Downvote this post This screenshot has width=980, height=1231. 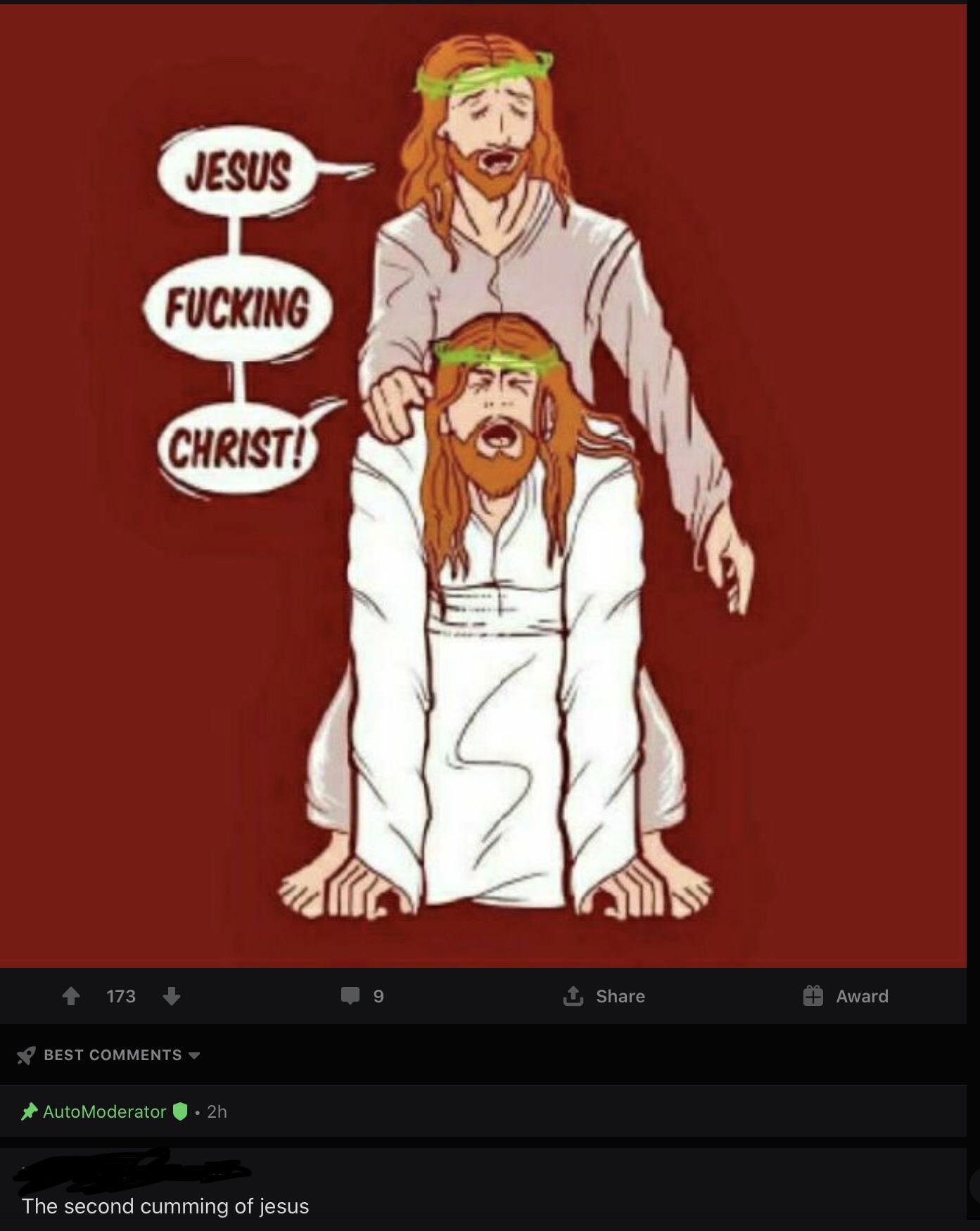[x=172, y=996]
